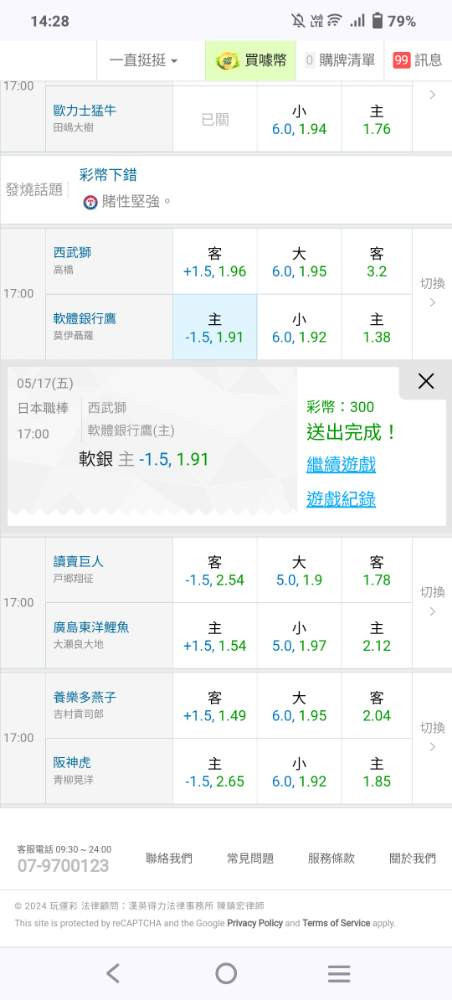The height and width of the screenshot is (1000, 452).
Task: Open the 遊戲紀錄 link
Action: pos(340,499)
